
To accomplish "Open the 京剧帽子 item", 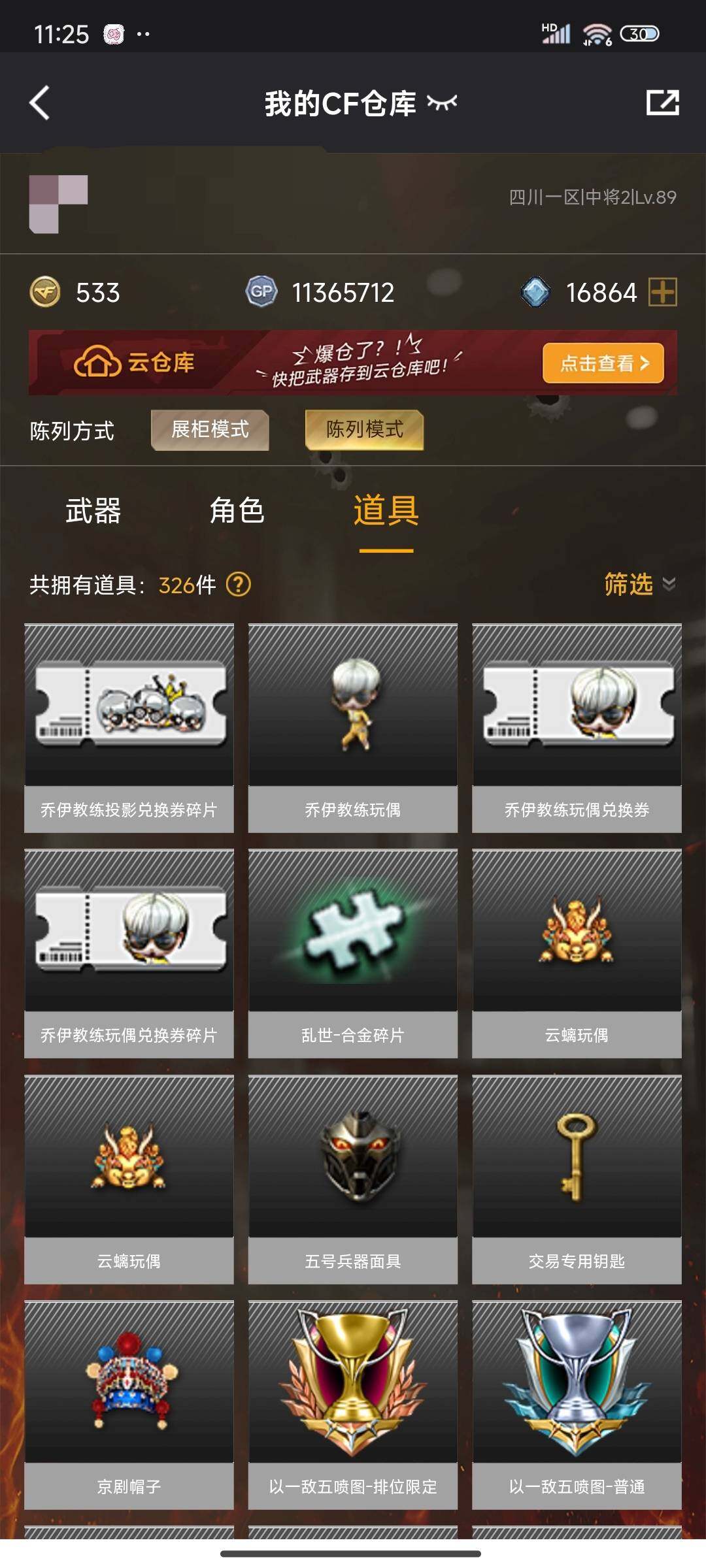I will [129, 1404].
